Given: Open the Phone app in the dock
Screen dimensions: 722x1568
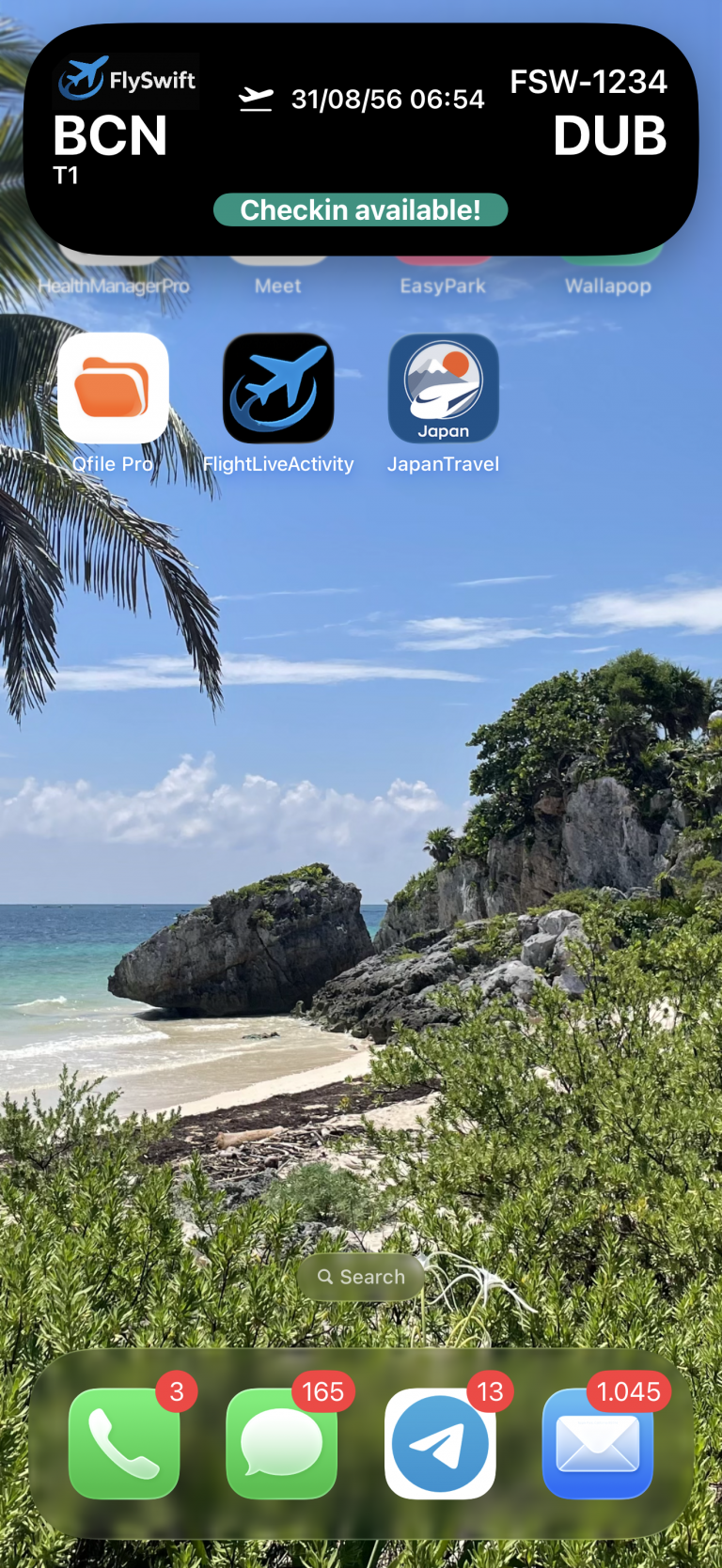Looking at the screenshot, I should click(x=124, y=1443).
